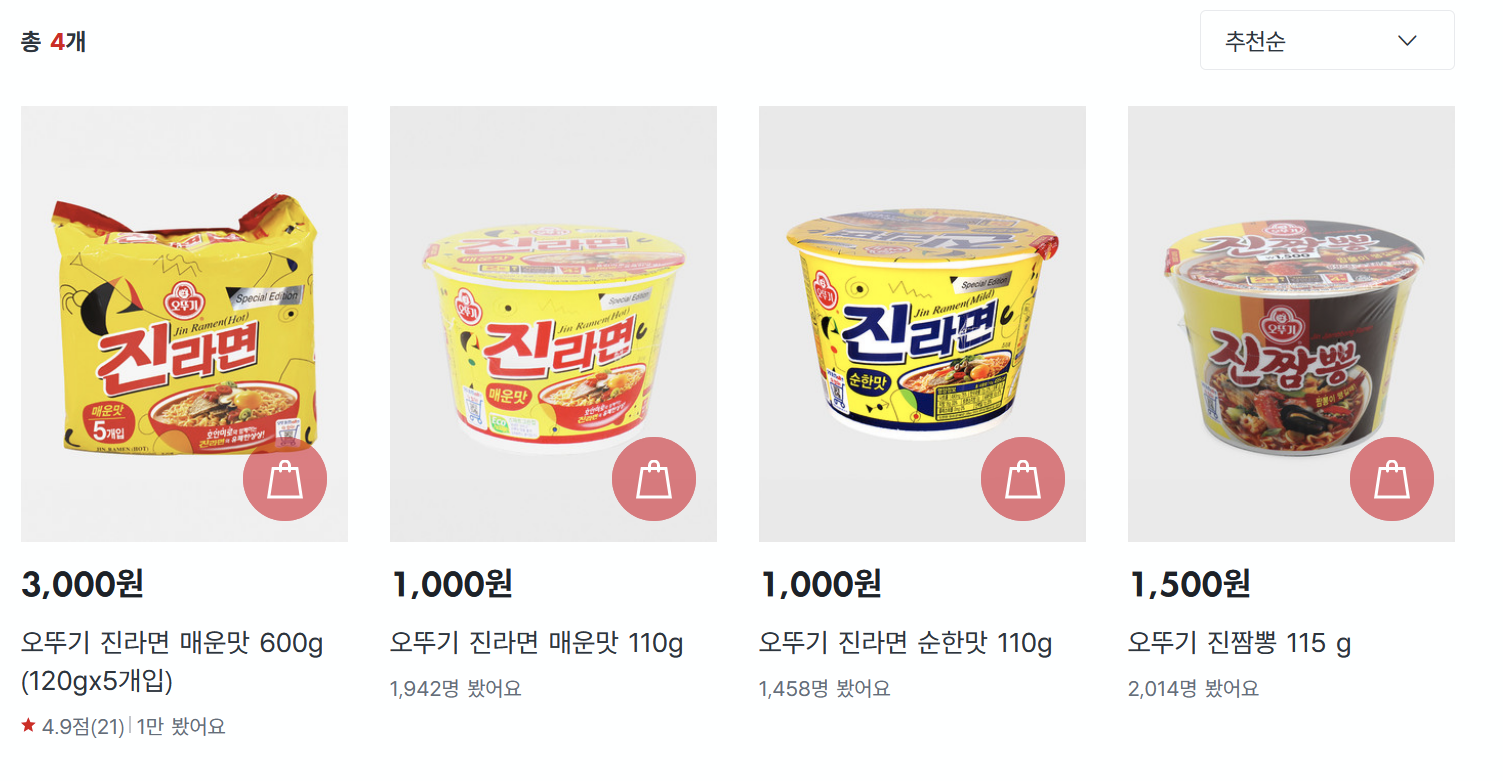Viewport: 1503px width, 781px height.
Task: Open the 진라면 매운맛 600g (120gx5개입) product
Action: coord(172,661)
